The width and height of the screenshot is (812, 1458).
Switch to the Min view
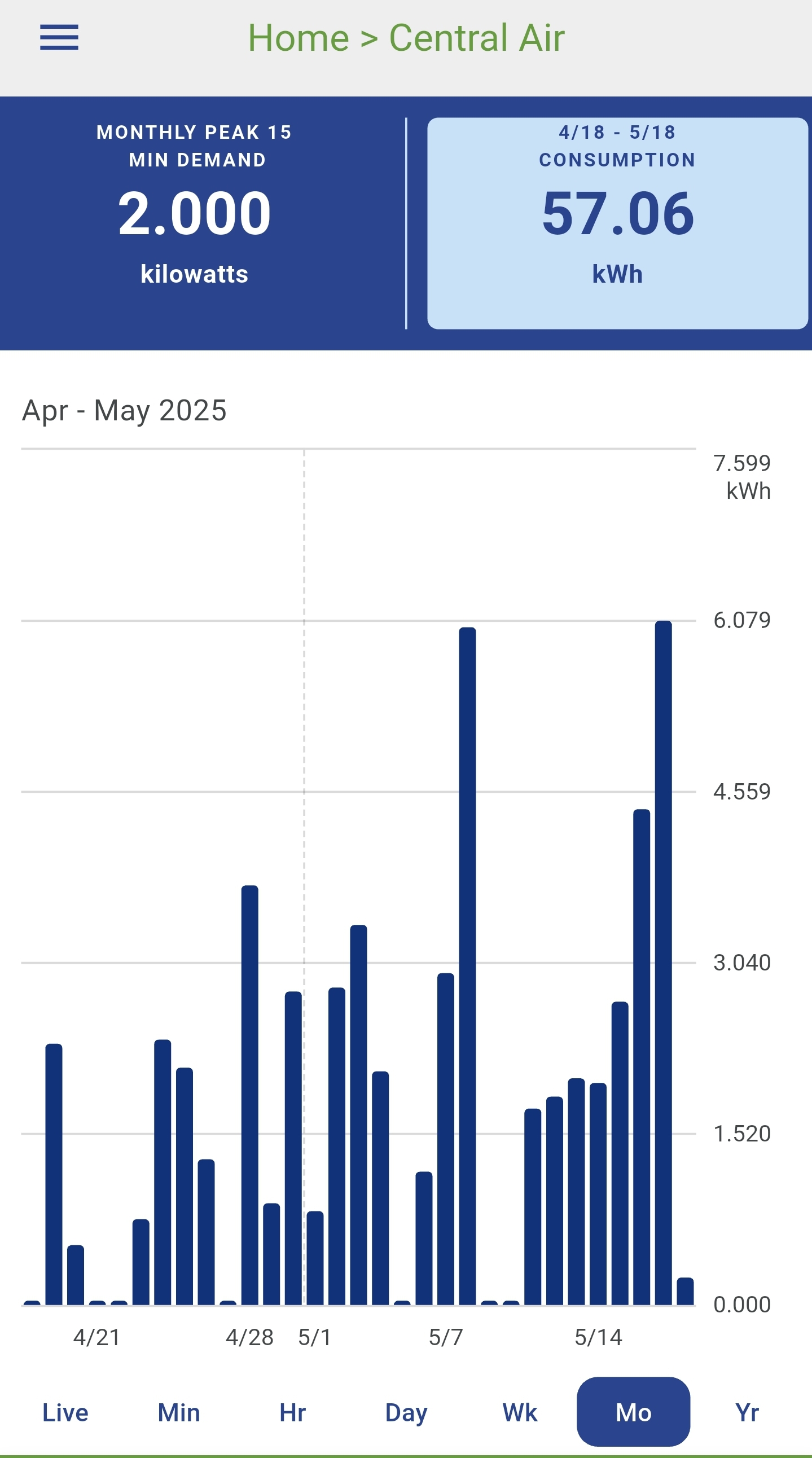pos(179,1412)
